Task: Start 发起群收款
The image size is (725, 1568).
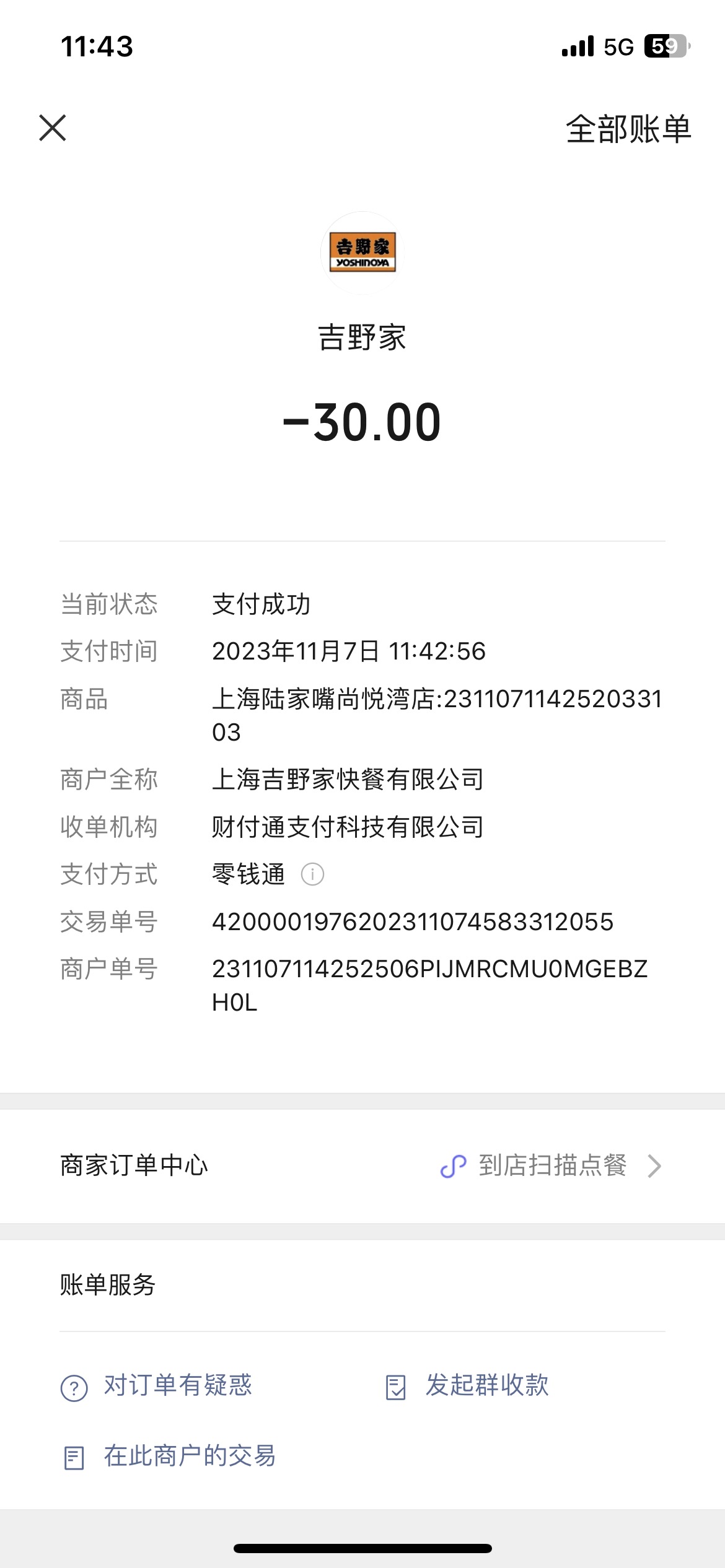Action: click(x=467, y=1385)
